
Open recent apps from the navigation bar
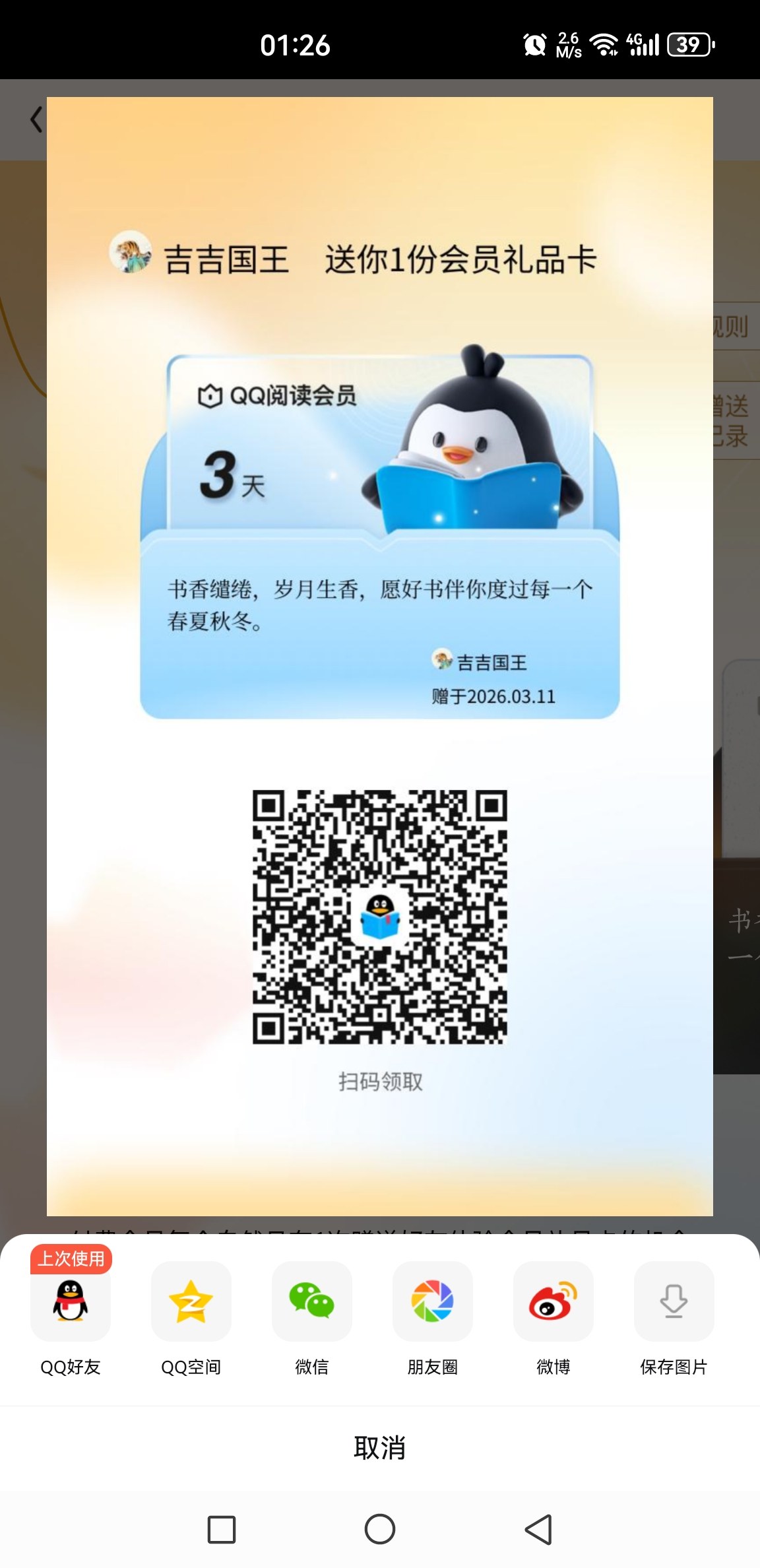222,1529
